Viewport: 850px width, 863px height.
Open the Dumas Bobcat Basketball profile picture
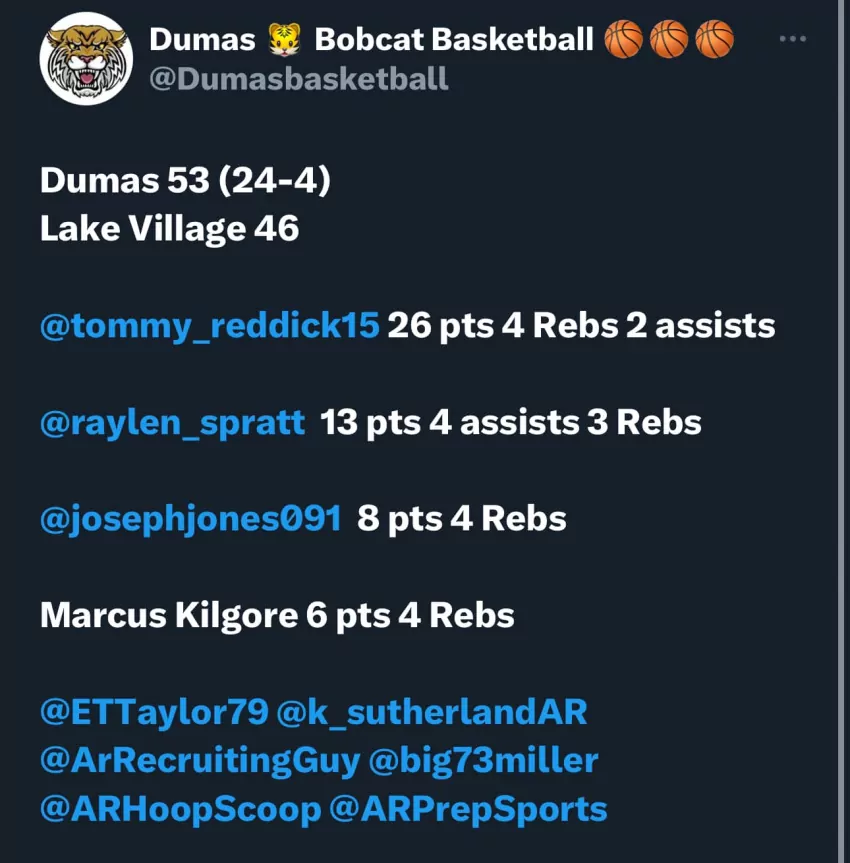click(86, 59)
